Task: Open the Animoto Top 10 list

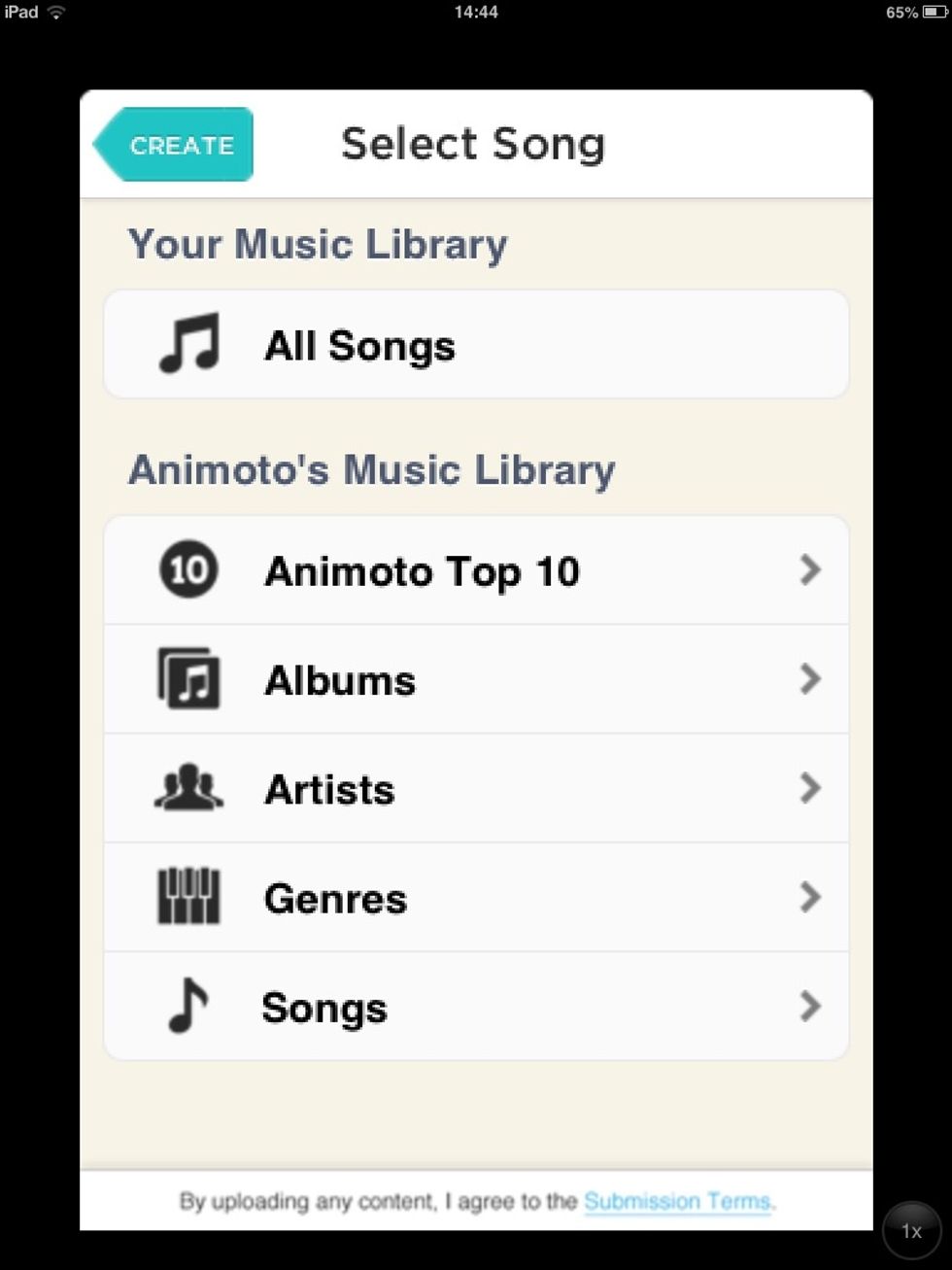Action: (x=475, y=570)
